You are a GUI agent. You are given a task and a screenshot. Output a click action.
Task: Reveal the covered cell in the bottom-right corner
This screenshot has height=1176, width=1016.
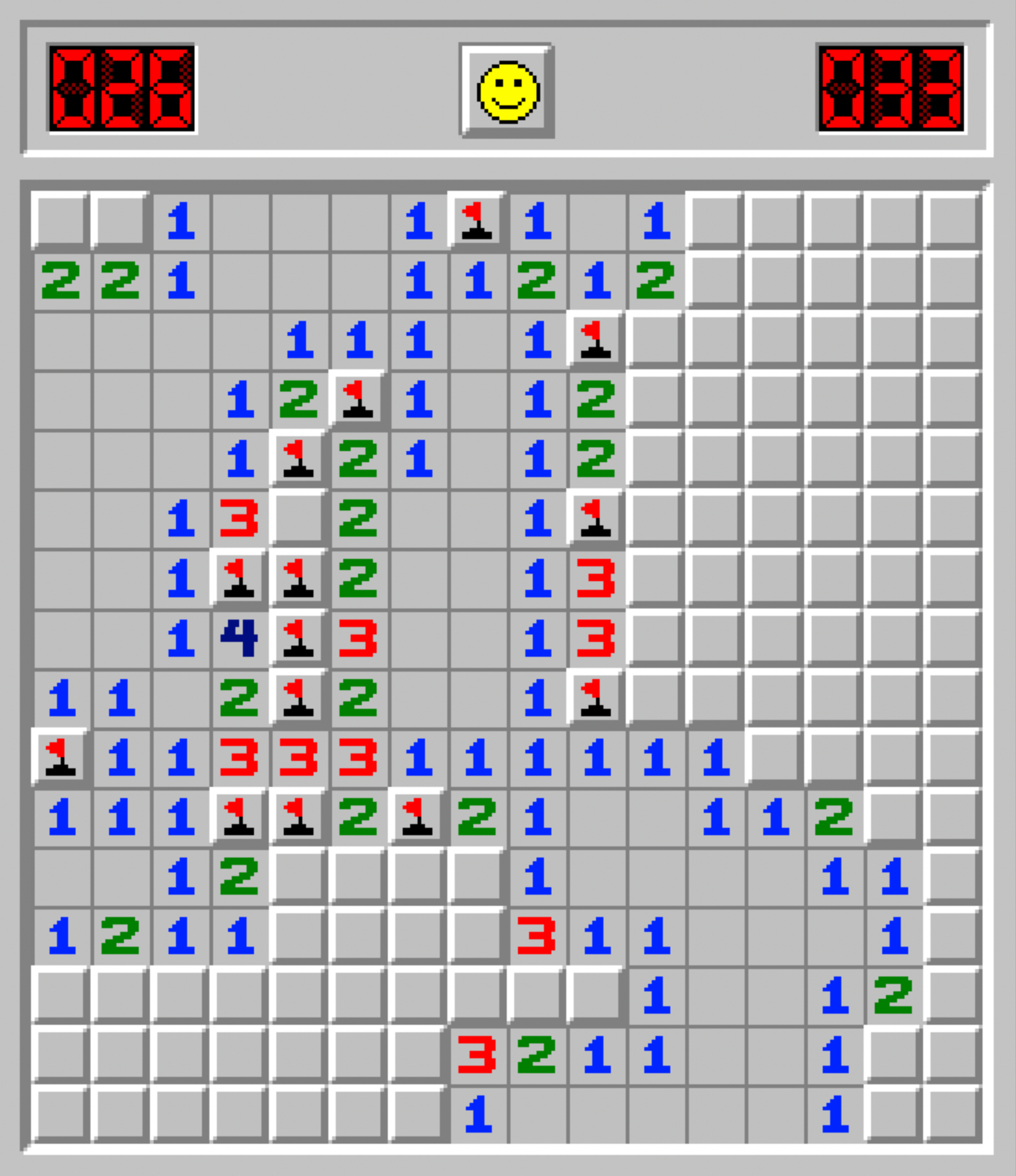952,1113
